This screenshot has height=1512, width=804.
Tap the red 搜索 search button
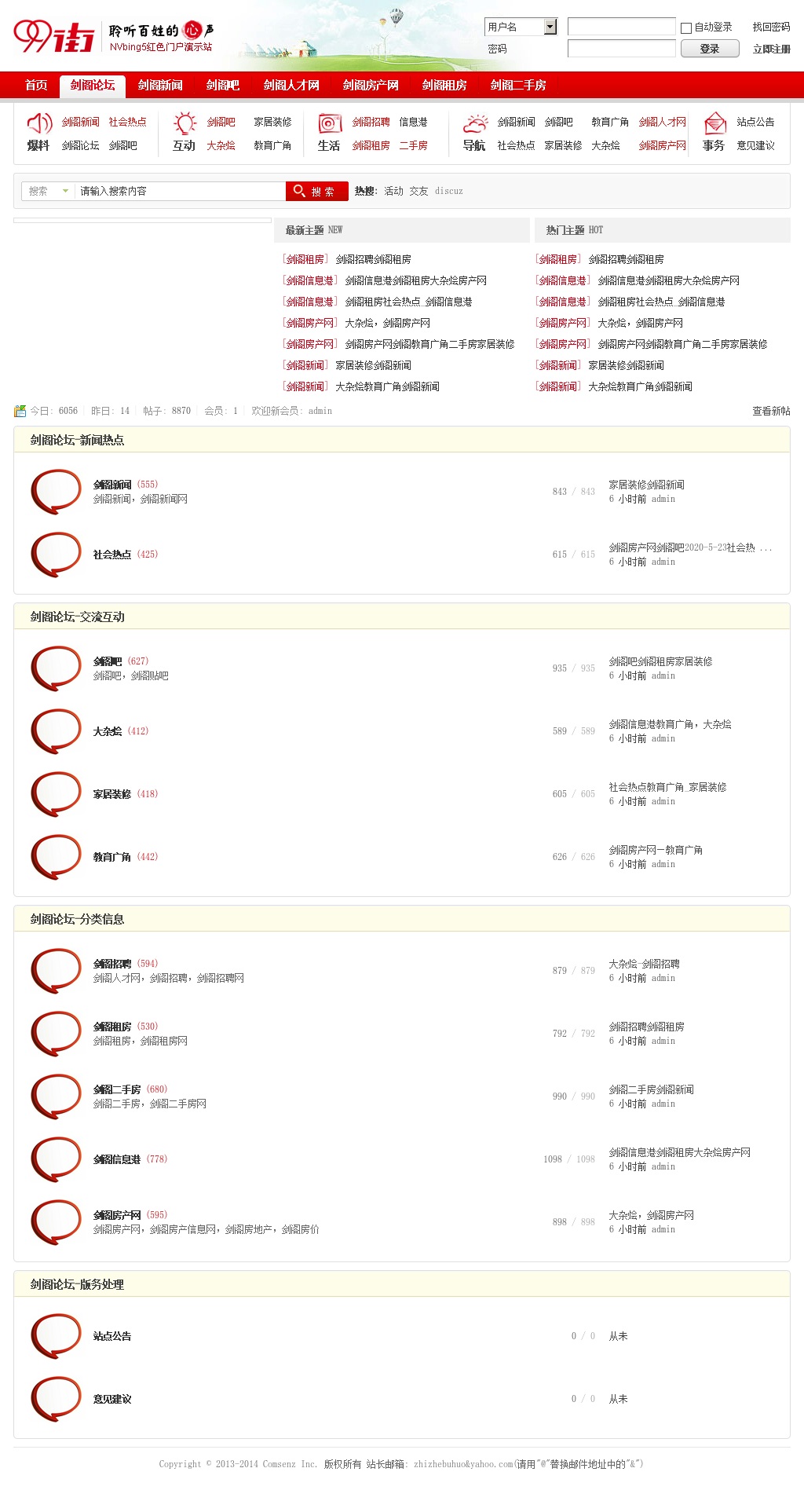(316, 191)
